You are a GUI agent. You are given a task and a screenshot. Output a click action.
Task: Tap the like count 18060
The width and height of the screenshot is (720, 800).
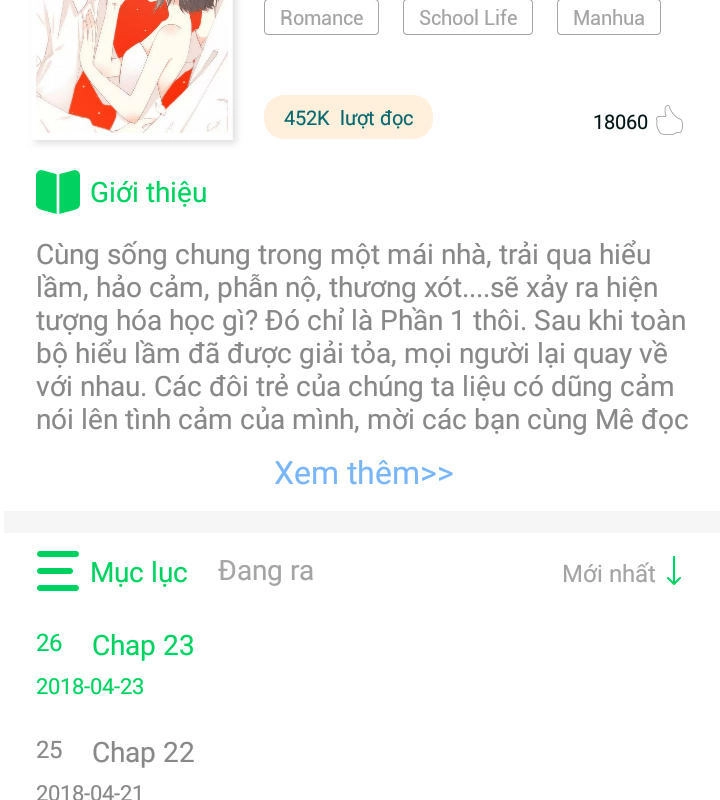(x=620, y=122)
